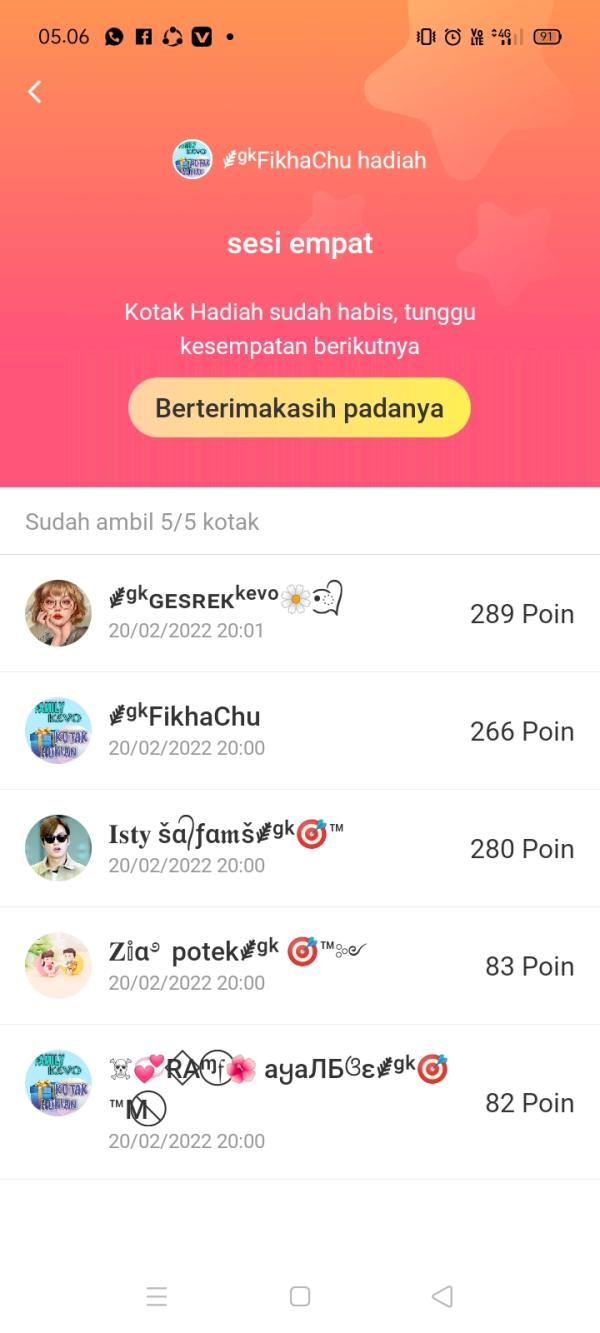Tap the system home button
This screenshot has width=600, height=1333.
[x=300, y=1296]
